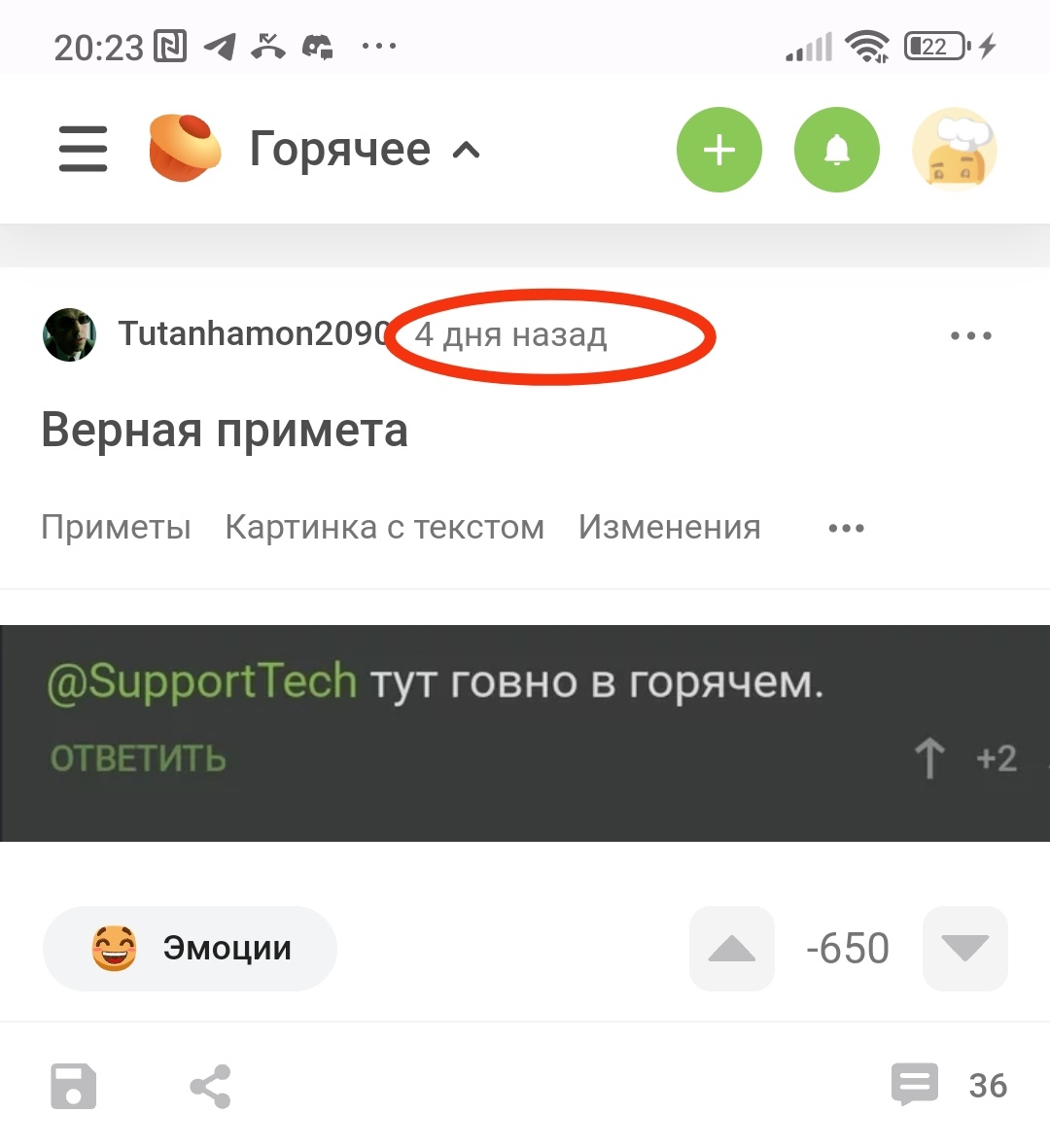This screenshot has width=1050, height=1148.
Task: Open the hamburger menu
Action: click(84, 149)
